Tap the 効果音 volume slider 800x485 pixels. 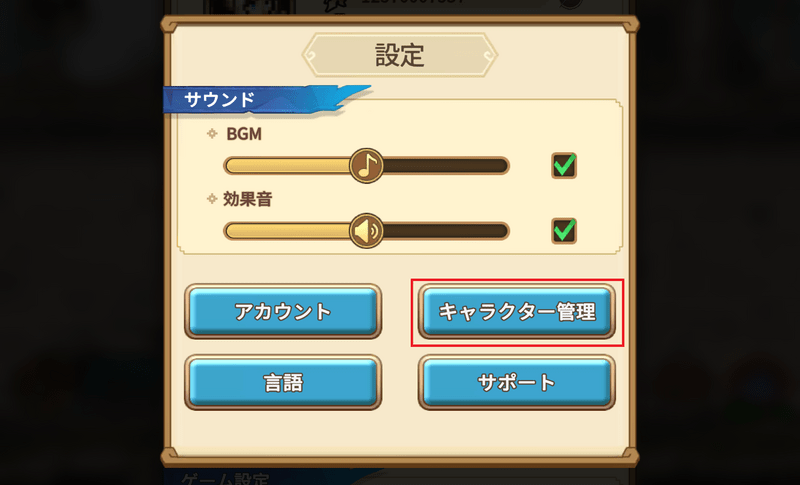[367, 231]
